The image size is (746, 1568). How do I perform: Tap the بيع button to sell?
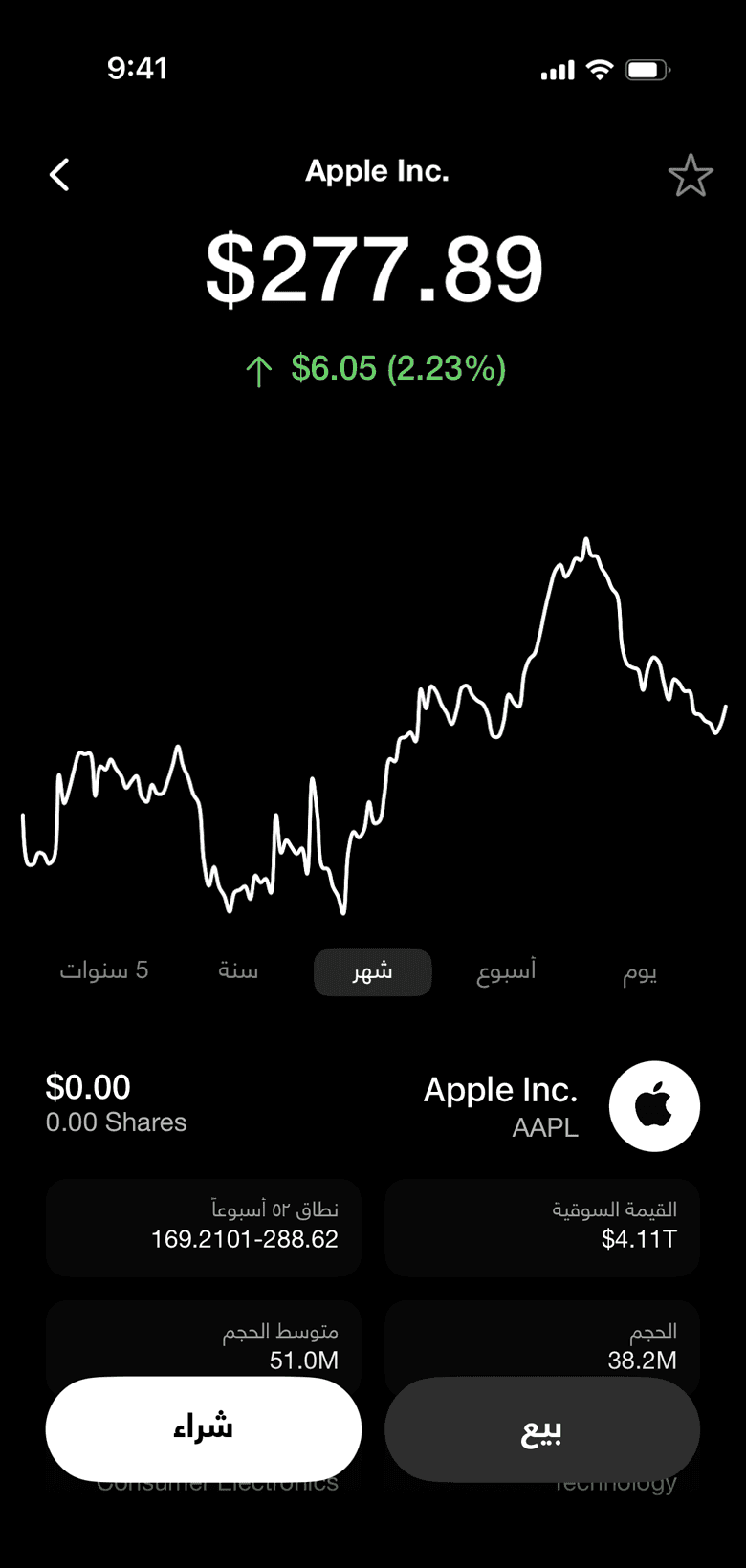542,1430
